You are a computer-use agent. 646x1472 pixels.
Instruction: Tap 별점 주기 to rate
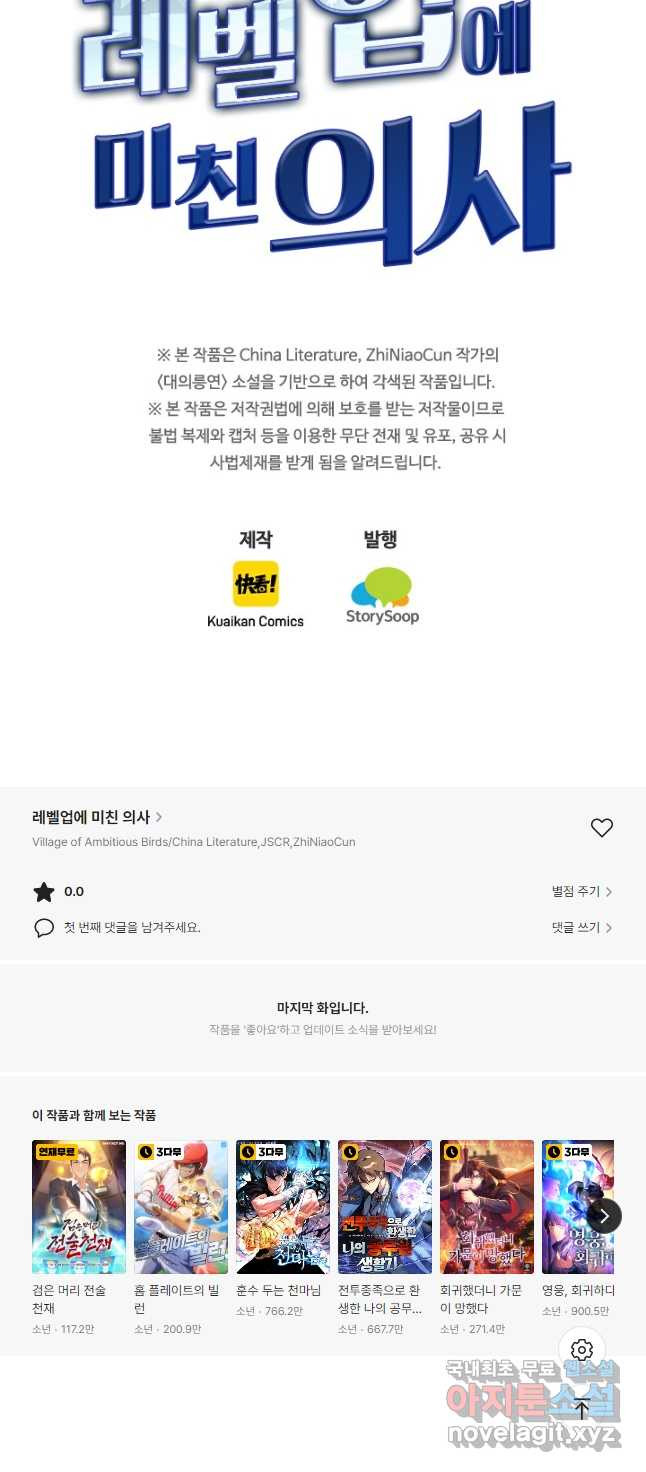(x=581, y=891)
